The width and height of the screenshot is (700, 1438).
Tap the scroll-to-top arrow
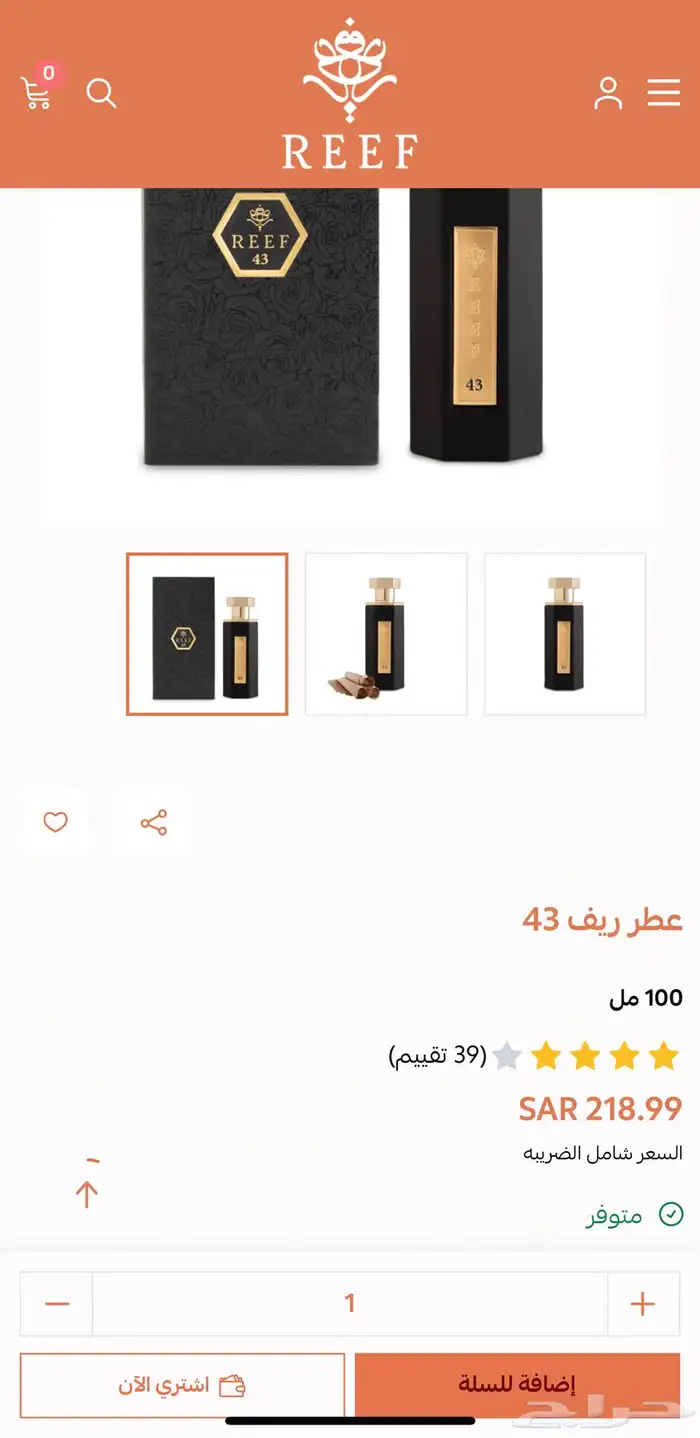tap(87, 1192)
